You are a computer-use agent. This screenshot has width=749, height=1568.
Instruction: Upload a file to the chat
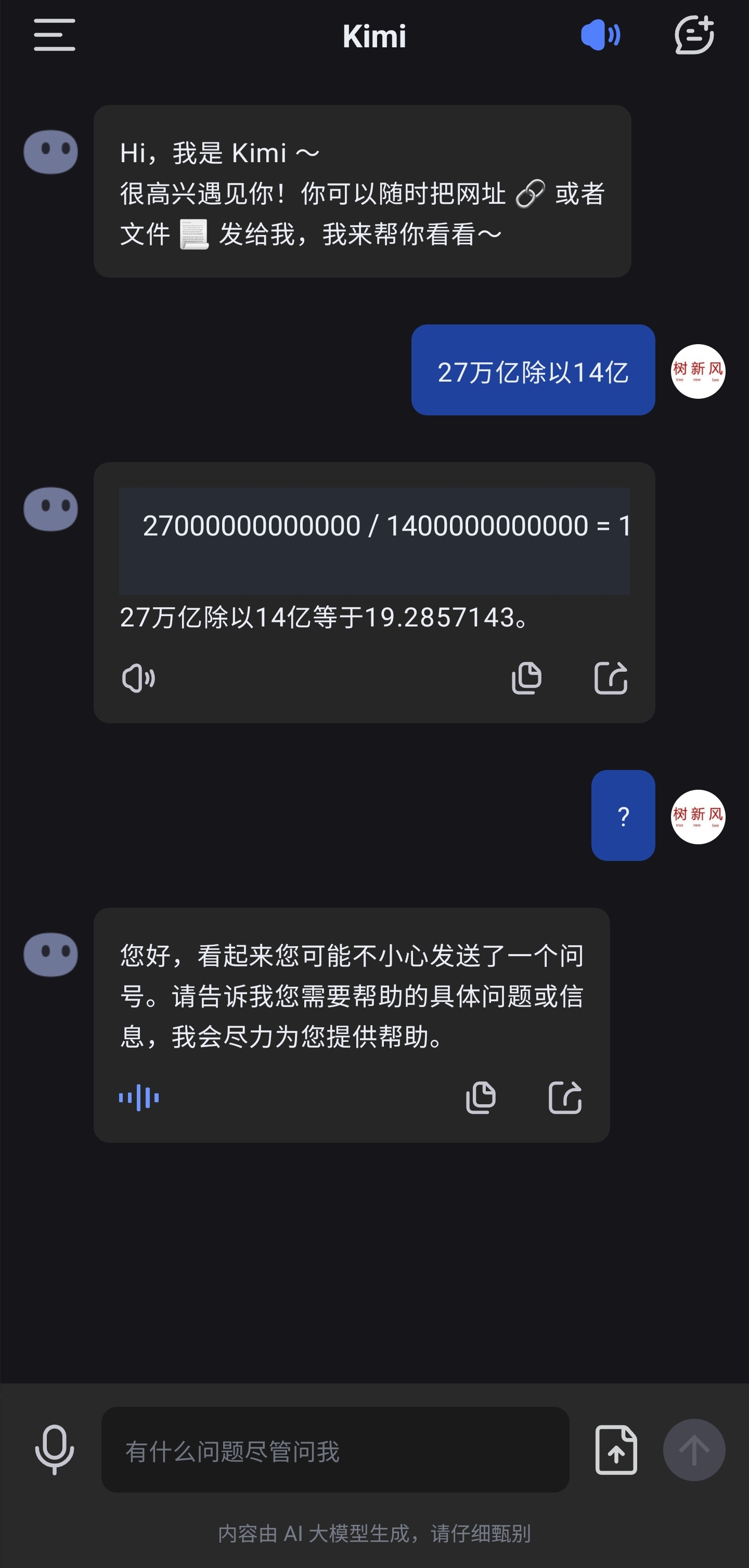pos(616,1450)
